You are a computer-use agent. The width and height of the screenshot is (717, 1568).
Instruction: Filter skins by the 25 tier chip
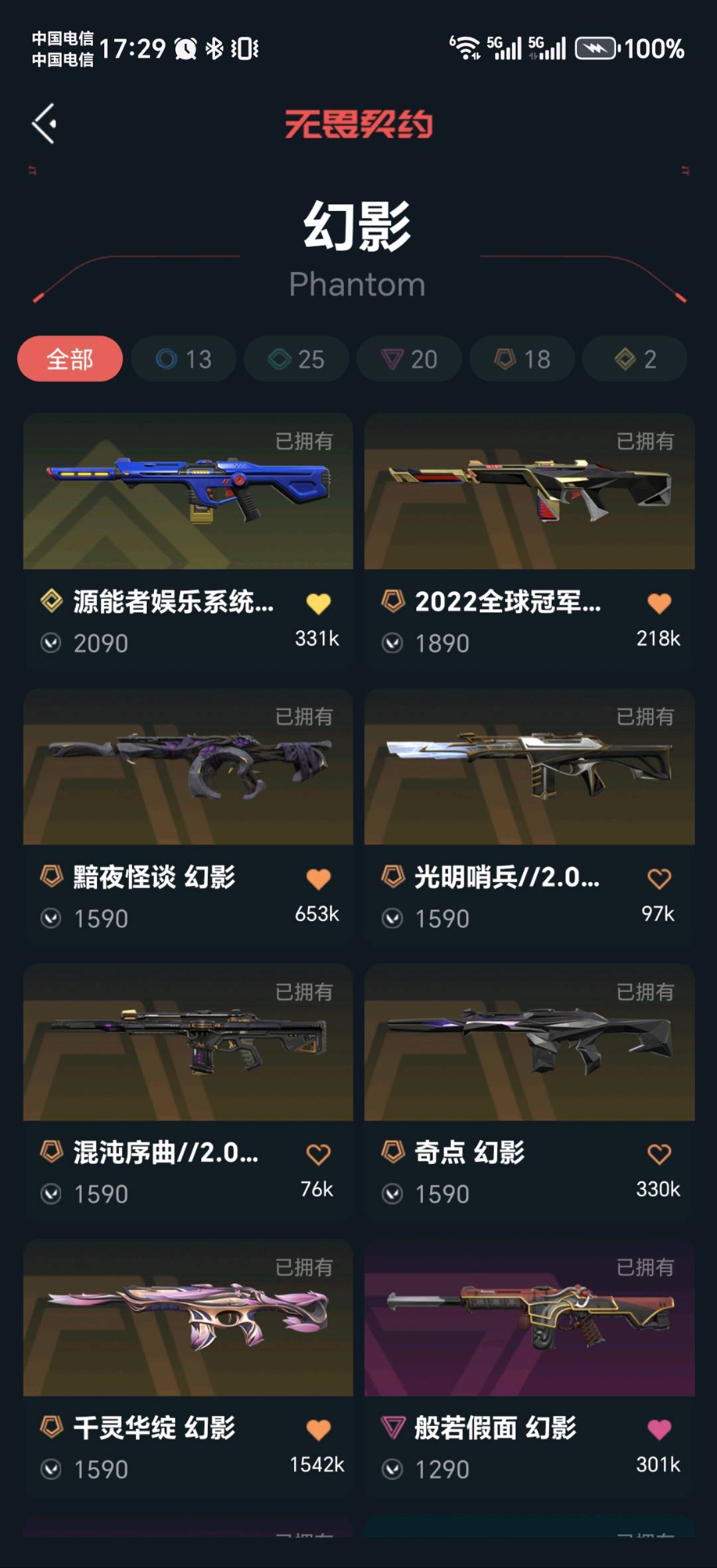(296, 359)
